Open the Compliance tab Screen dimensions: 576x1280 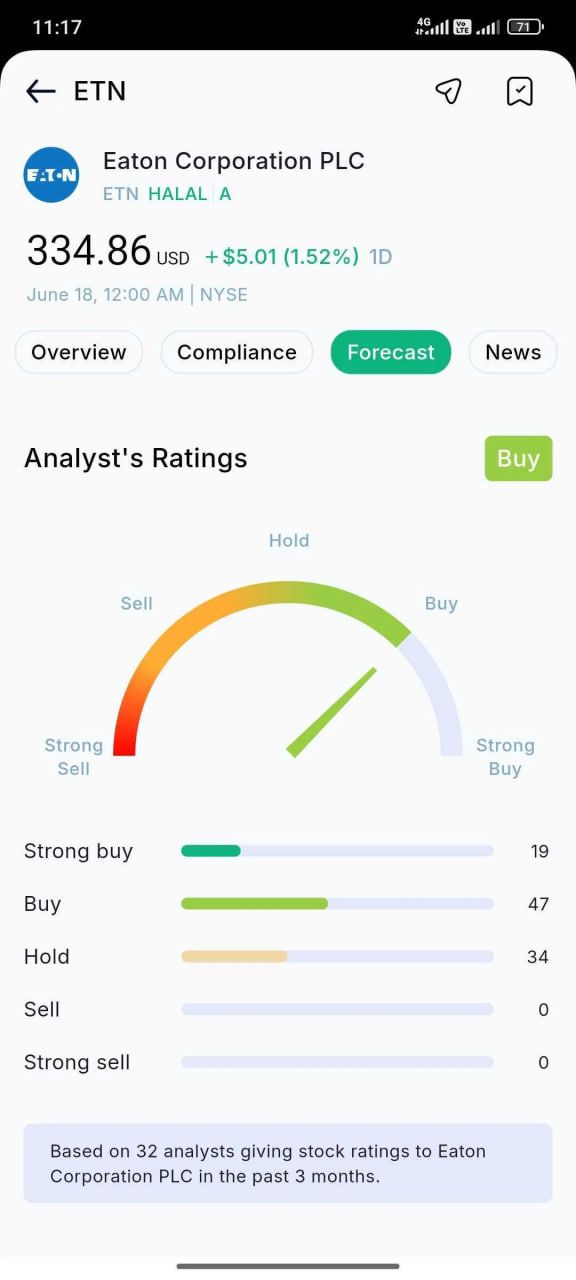(237, 352)
